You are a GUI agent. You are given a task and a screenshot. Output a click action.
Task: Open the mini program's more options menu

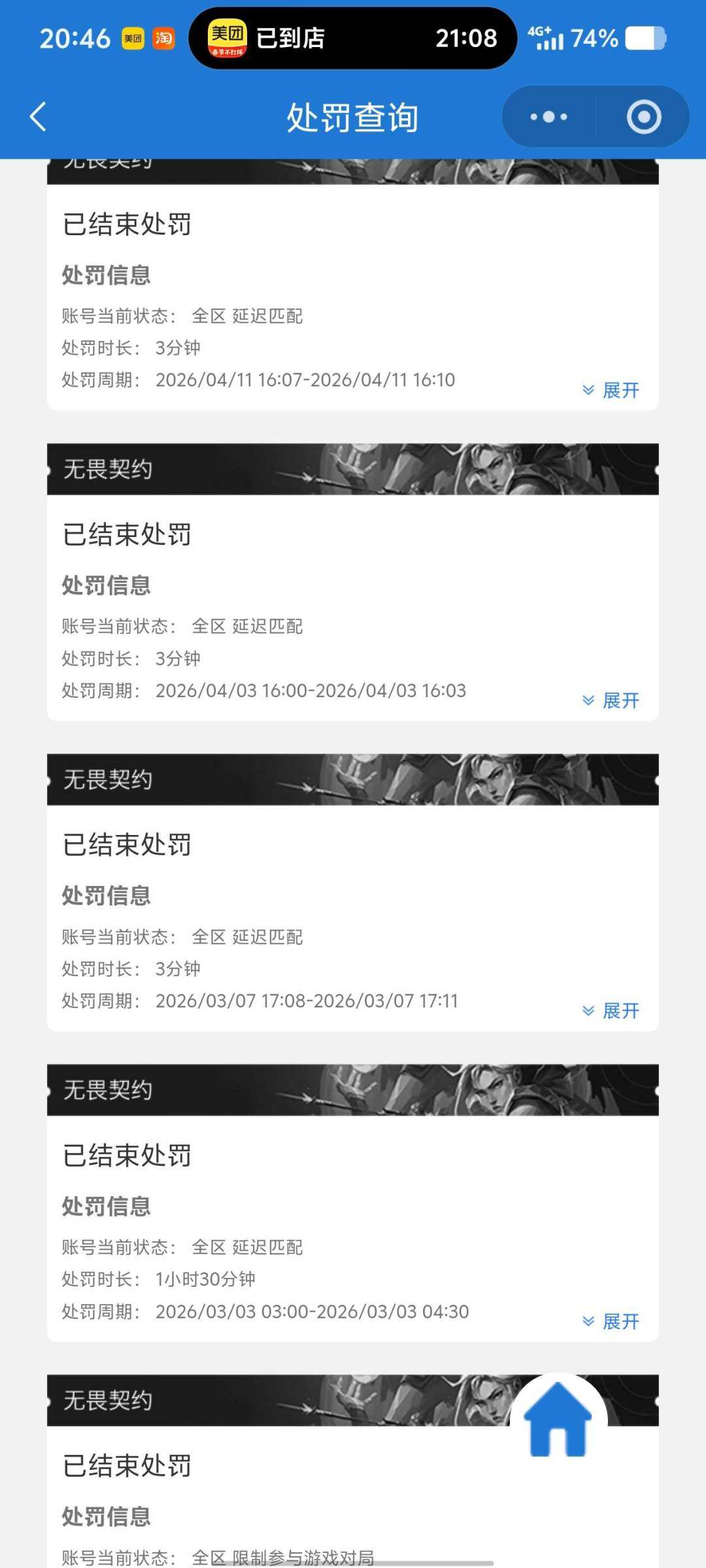point(548,117)
